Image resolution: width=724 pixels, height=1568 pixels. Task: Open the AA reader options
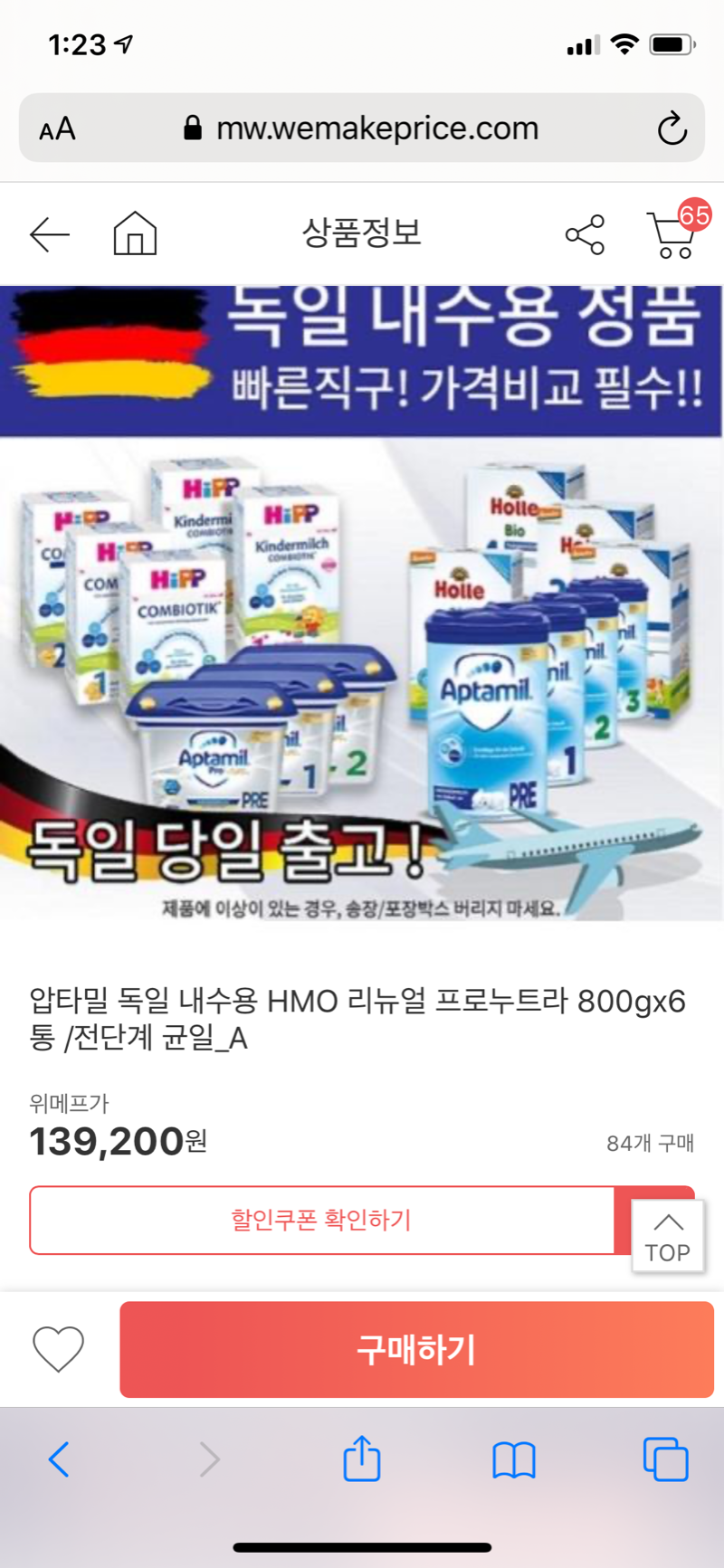point(57,128)
